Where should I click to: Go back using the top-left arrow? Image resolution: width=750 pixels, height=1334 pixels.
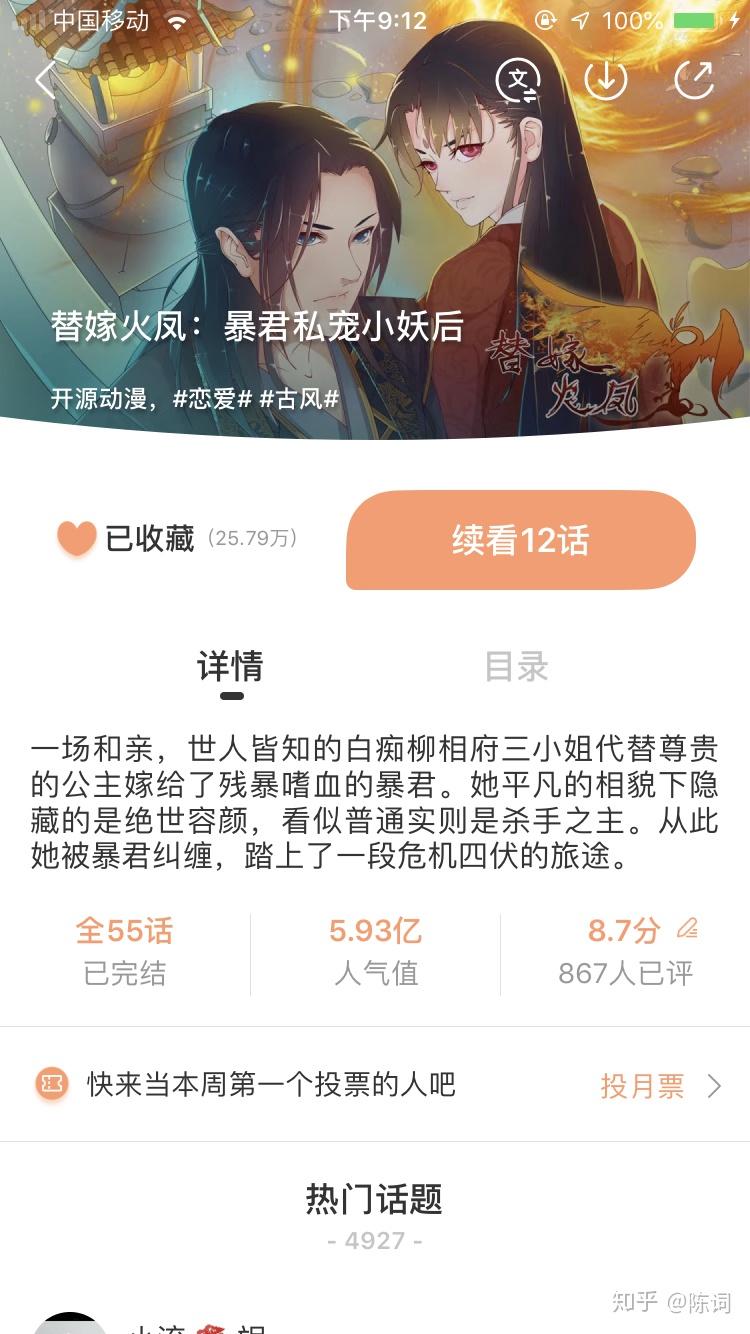[x=45, y=80]
